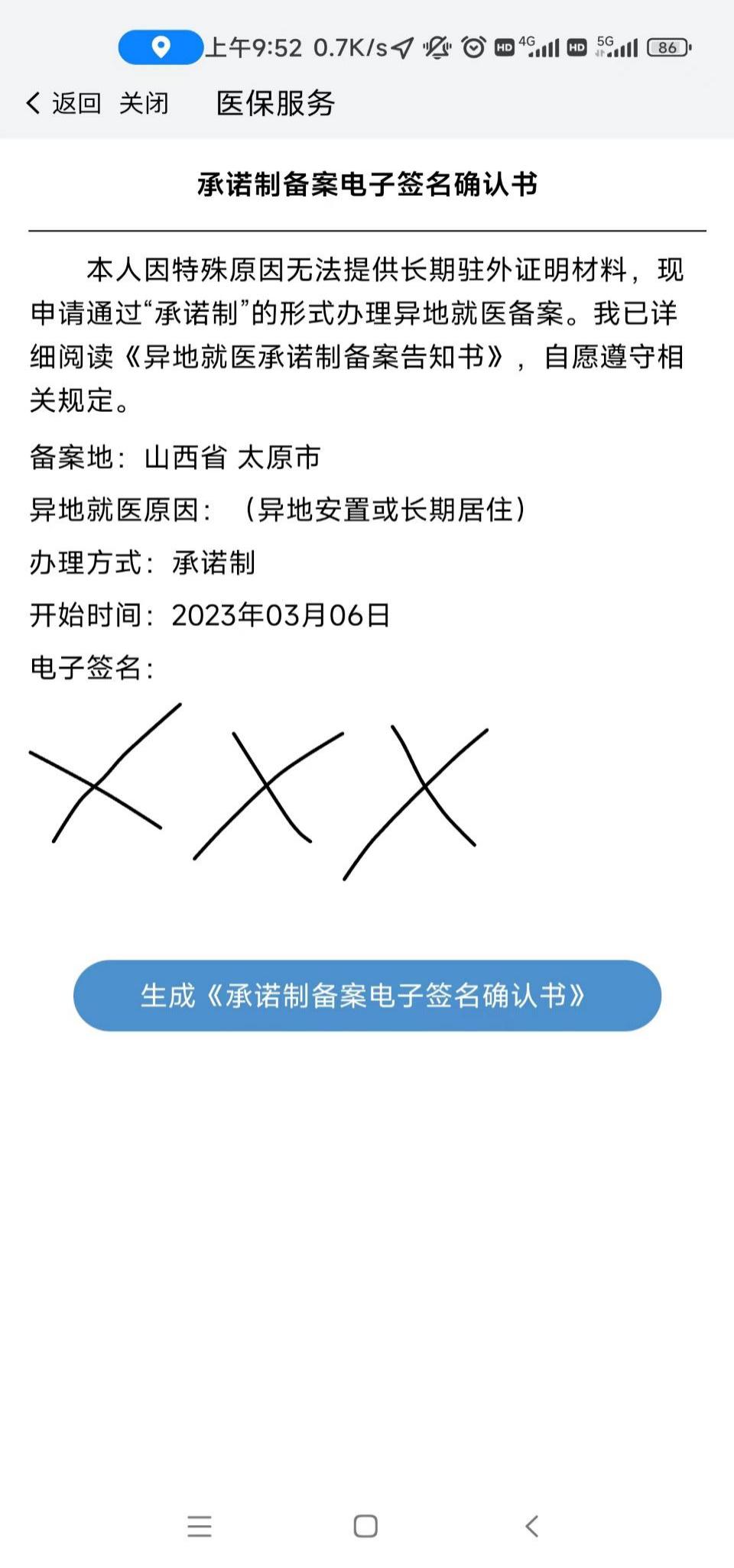Tap the system back arrow
Image resolution: width=734 pixels, height=1568 pixels.
tap(532, 1526)
